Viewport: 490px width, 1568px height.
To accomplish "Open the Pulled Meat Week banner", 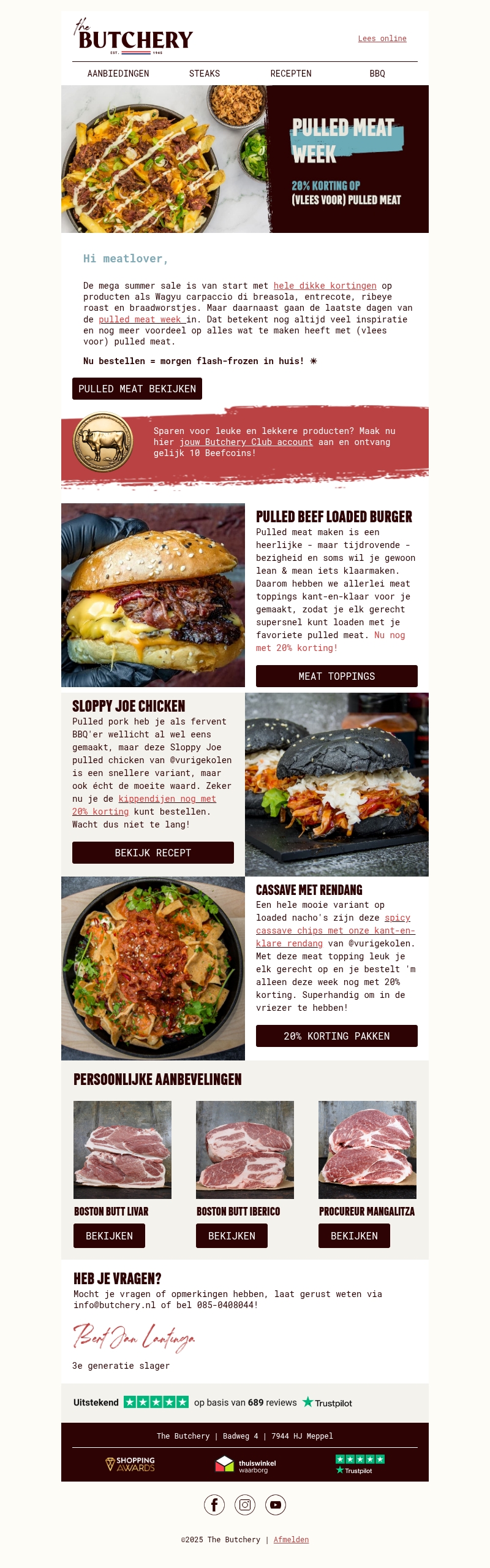I will click(245, 159).
